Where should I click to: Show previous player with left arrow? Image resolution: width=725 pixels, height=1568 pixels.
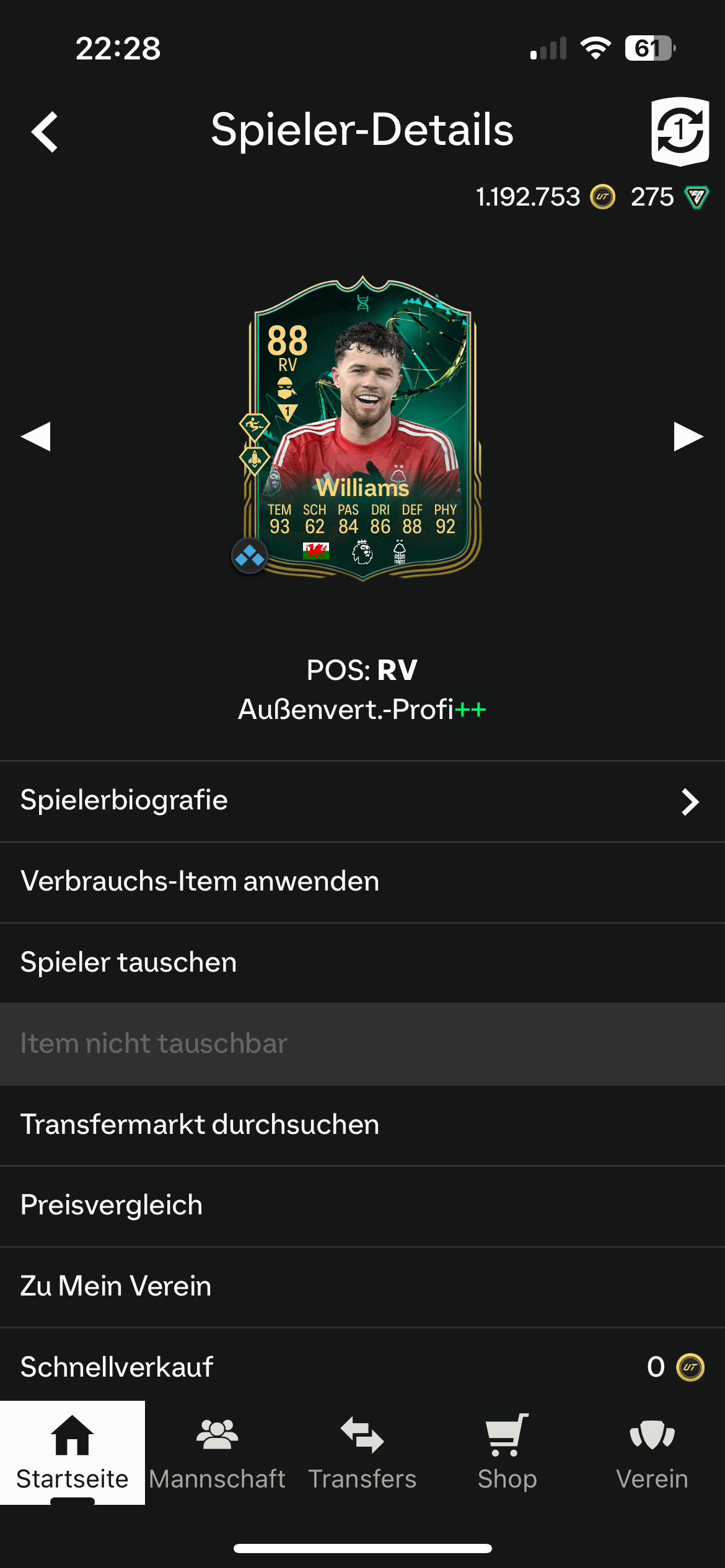pos(35,437)
